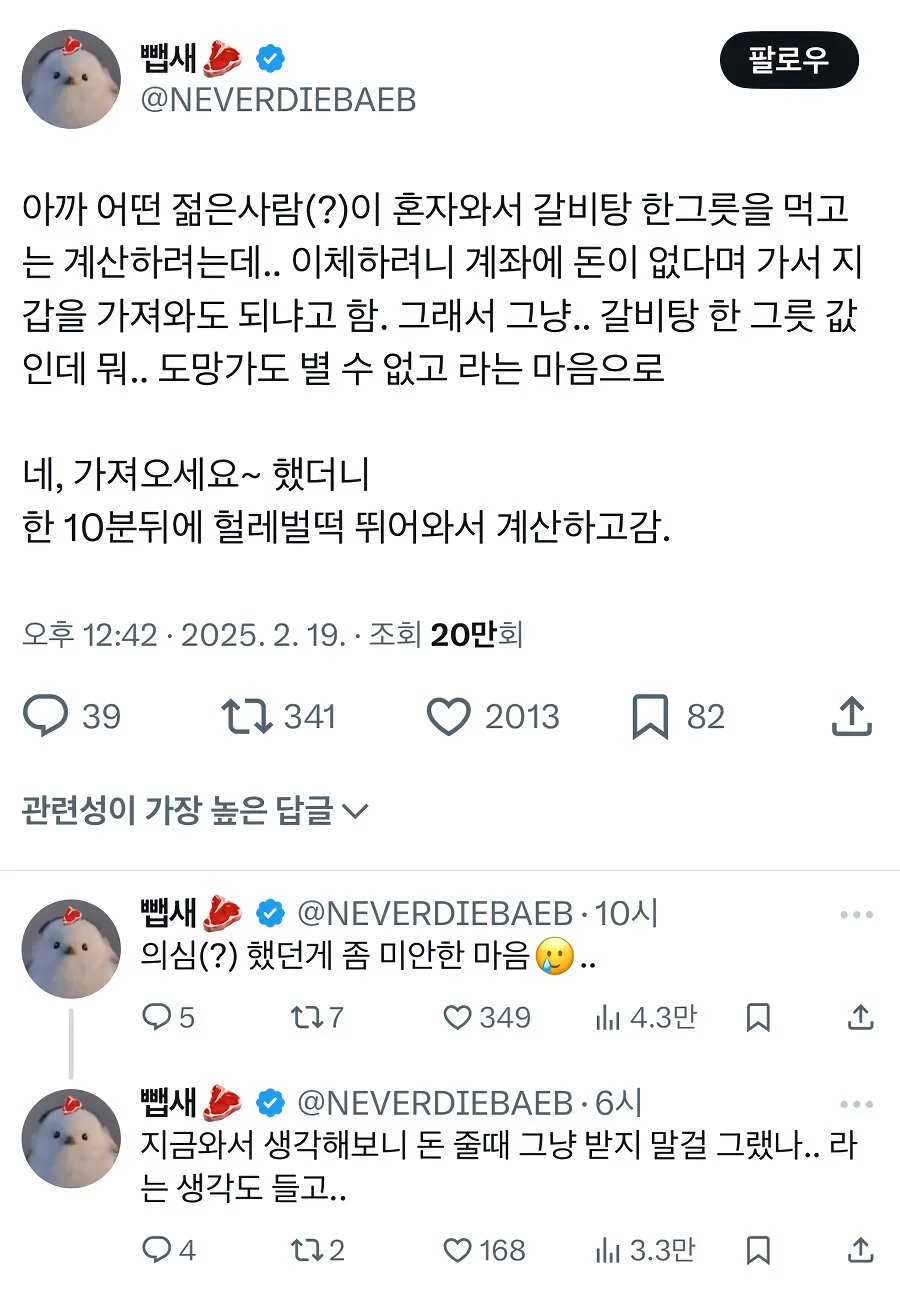Screen dimensions: 900x1314
Task: Like the 10시 reply with 349 likes
Action: tap(458, 1018)
